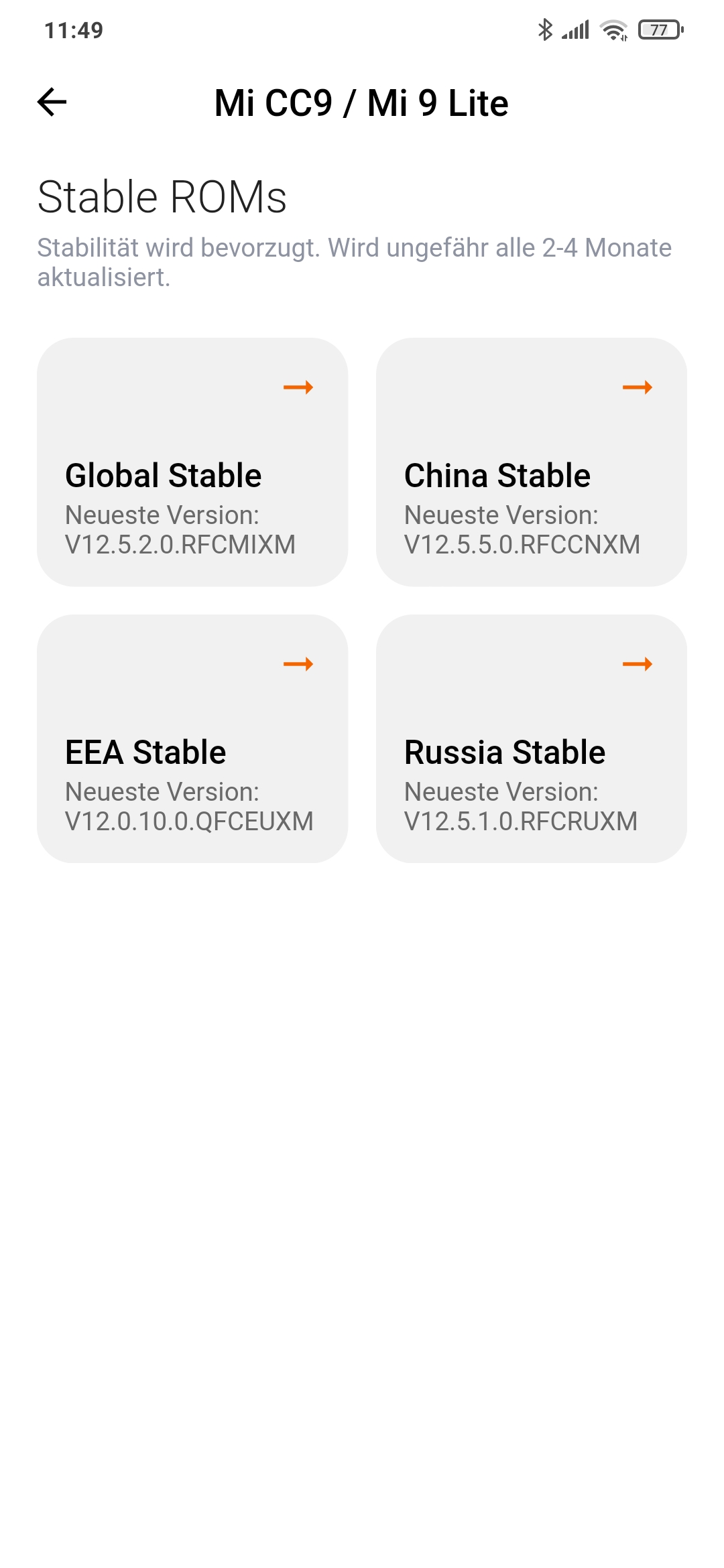Open the EEA Stable ROM arrow
This screenshot has height=1568, width=724.
click(298, 665)
